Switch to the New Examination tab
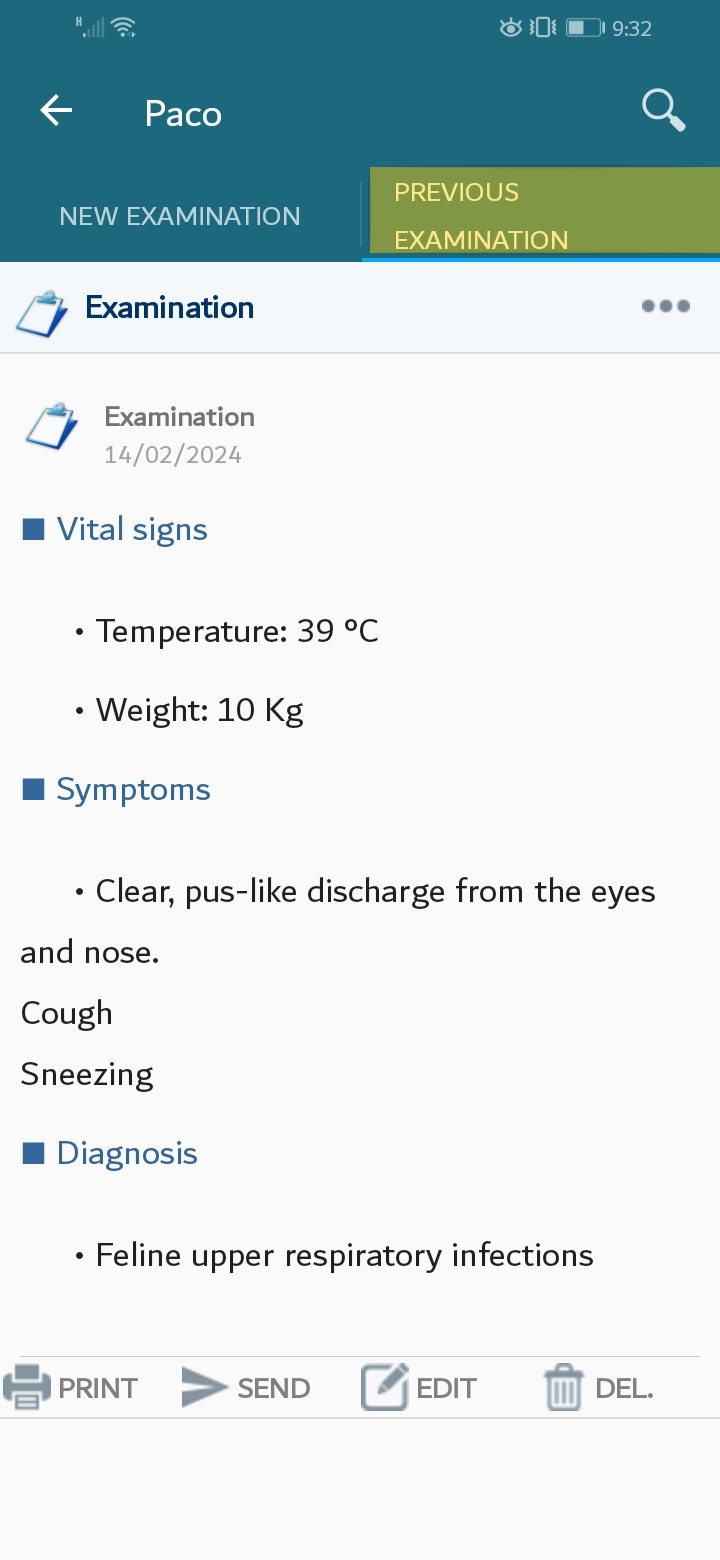This screenshot has height=1560, width=720. (x=180, y=216)
